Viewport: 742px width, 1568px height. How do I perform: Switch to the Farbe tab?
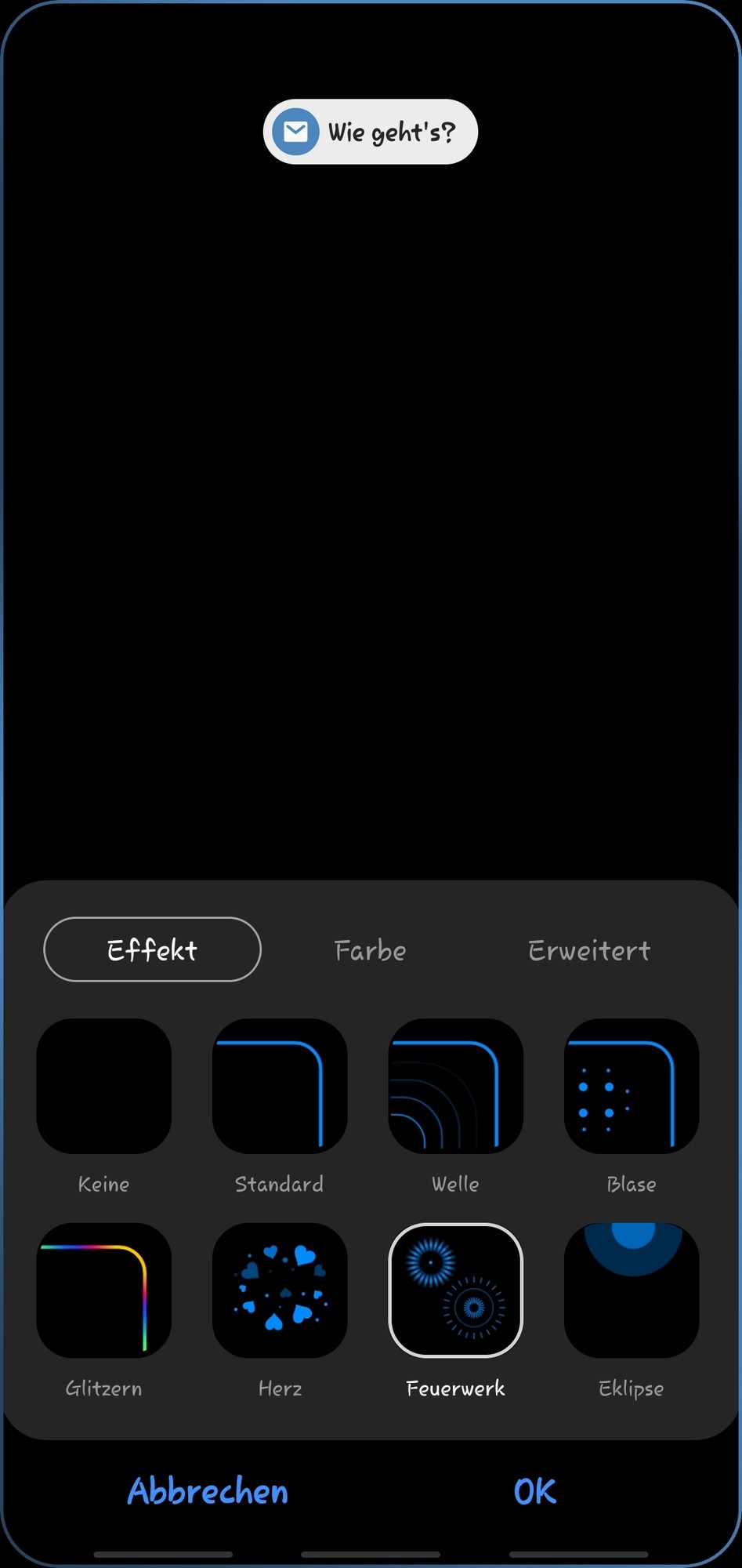(370, 950)
